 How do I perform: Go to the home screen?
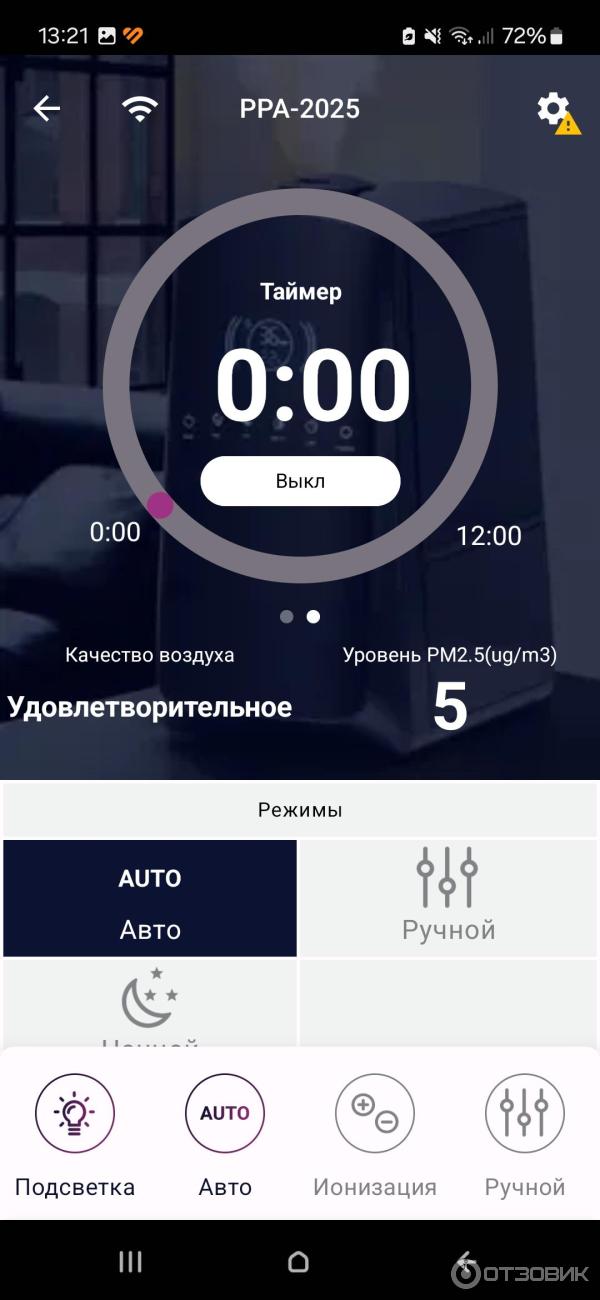coord(298,1262)
